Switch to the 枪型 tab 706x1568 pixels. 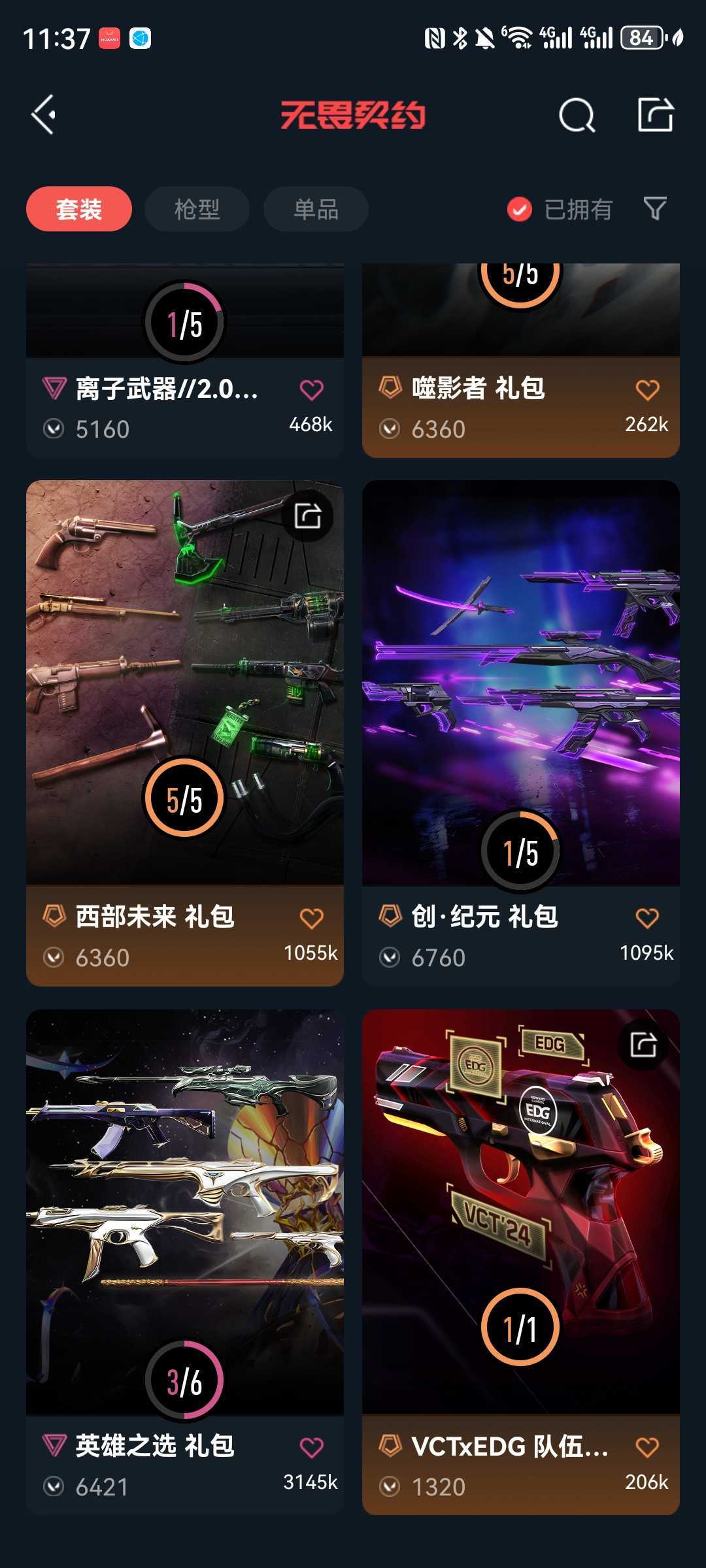[197, 209]
